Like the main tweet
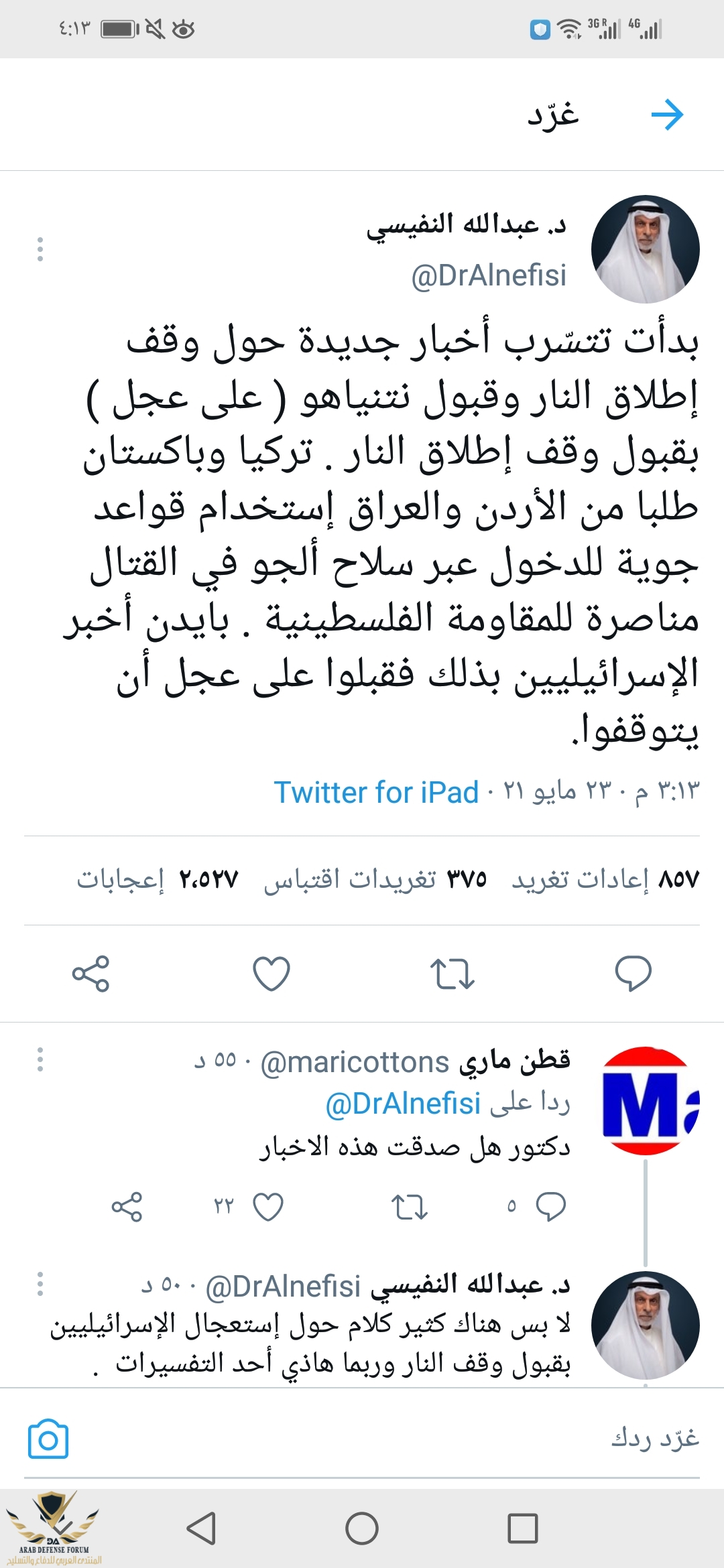Image resolution: width=724 pixels, height=1568 pixels. (271, 973)
